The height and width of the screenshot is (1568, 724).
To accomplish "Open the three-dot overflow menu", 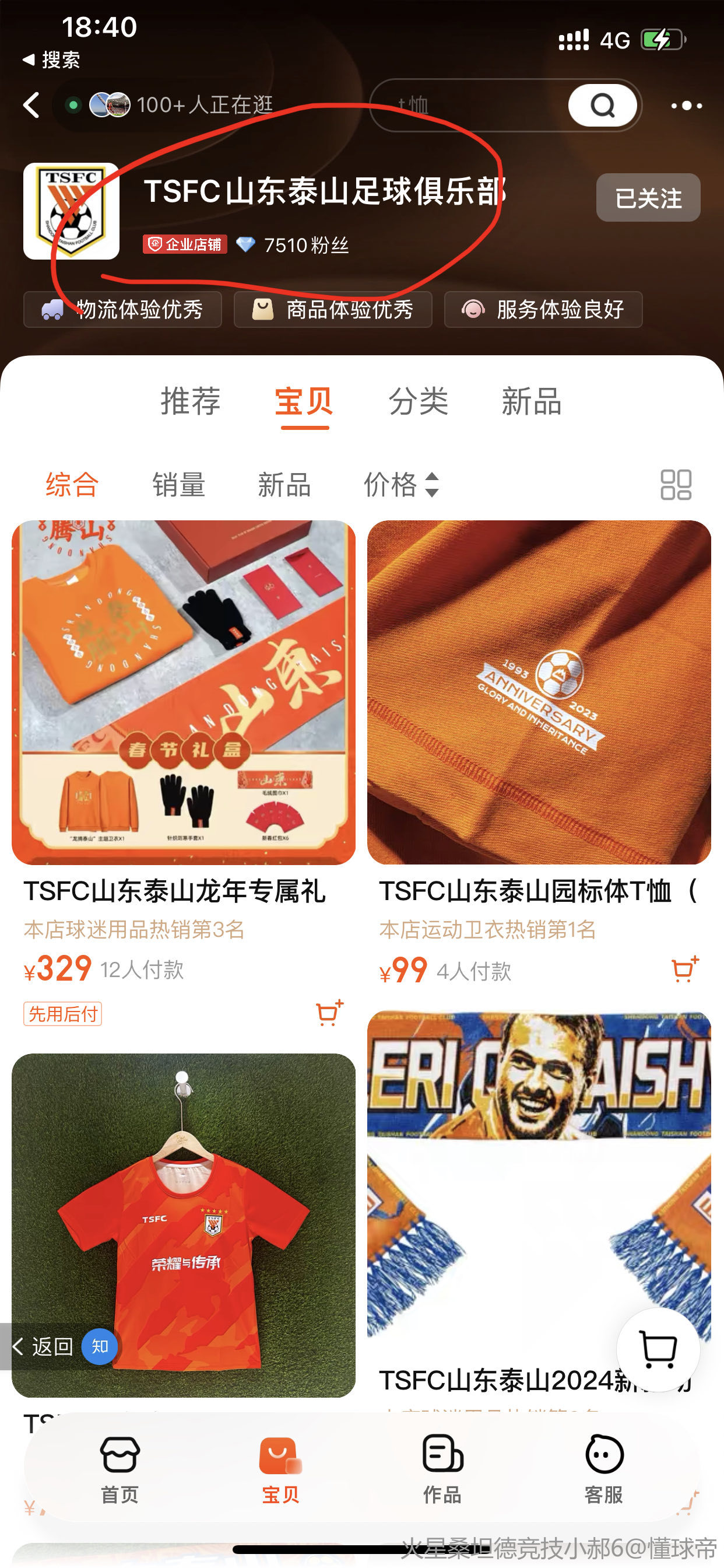I will click(686, 106).
